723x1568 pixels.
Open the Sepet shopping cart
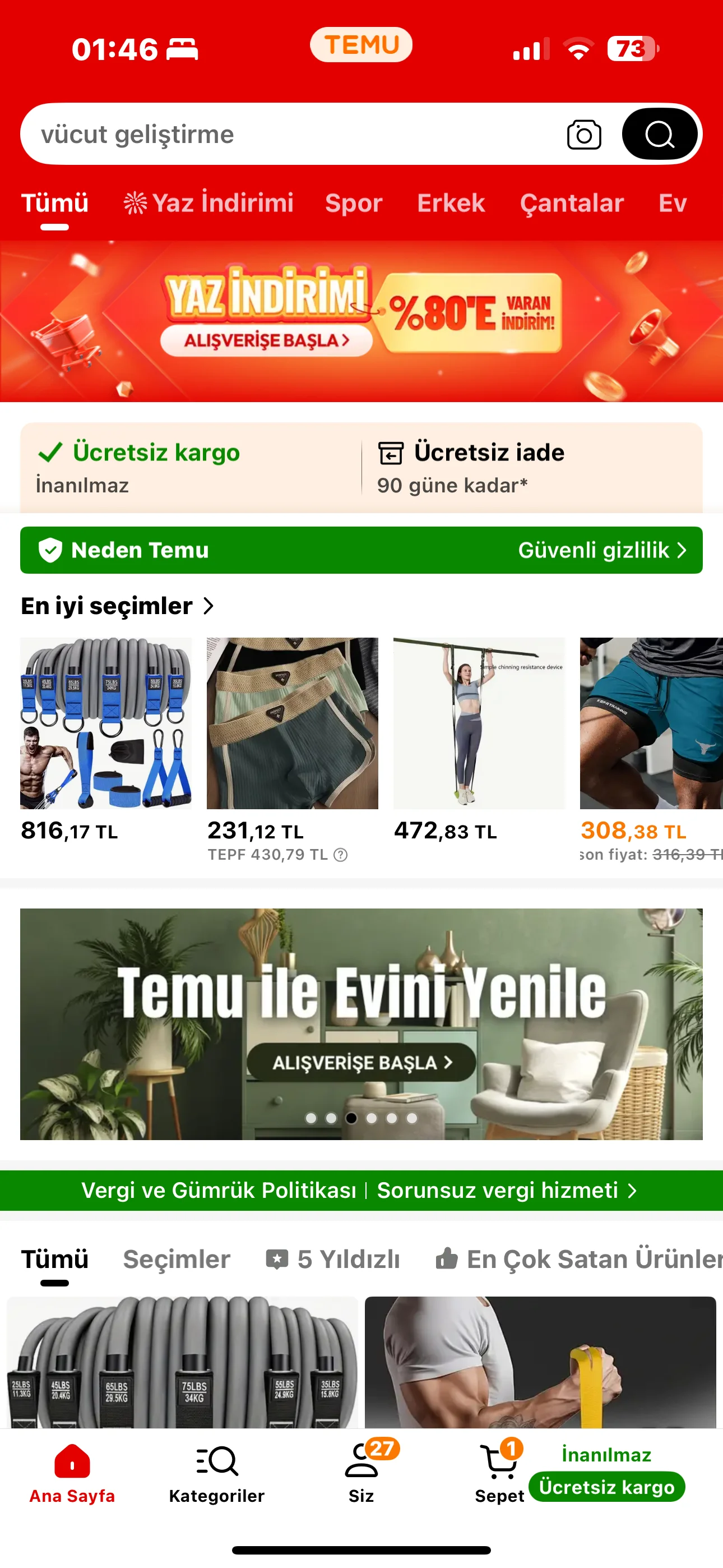point(499,1473)
